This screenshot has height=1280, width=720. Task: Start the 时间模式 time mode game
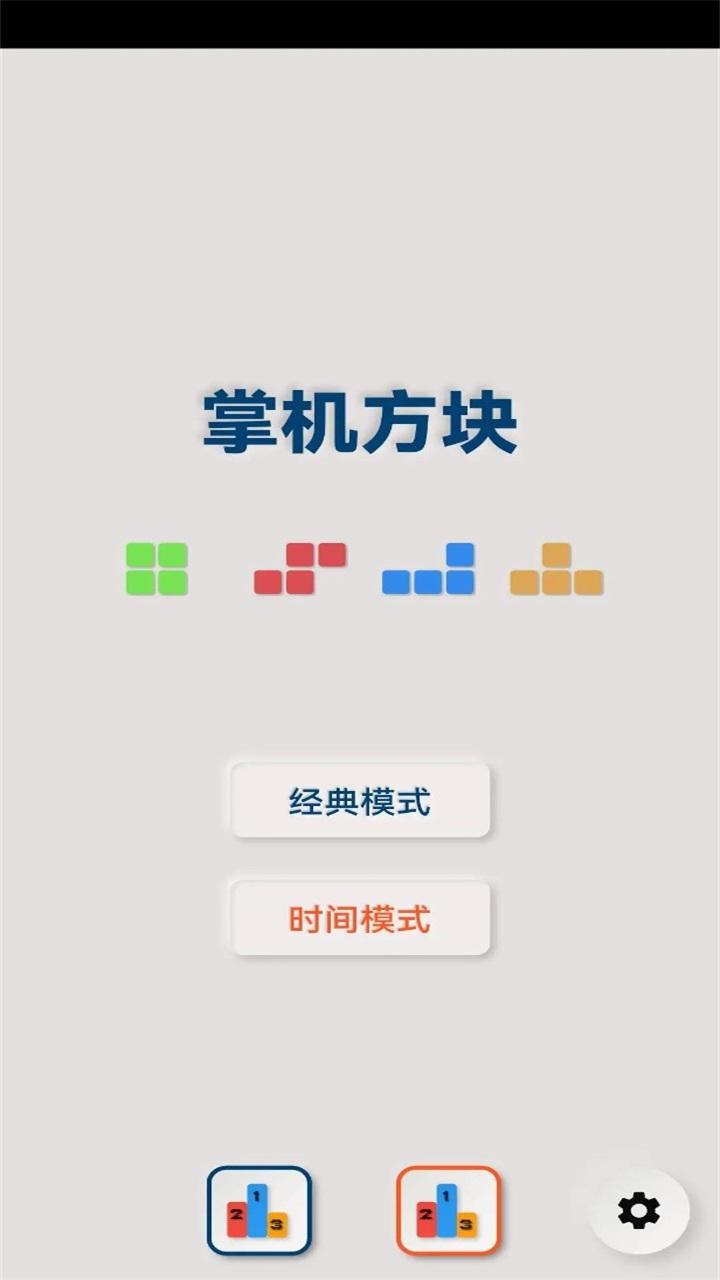click(x=360, y=918)
